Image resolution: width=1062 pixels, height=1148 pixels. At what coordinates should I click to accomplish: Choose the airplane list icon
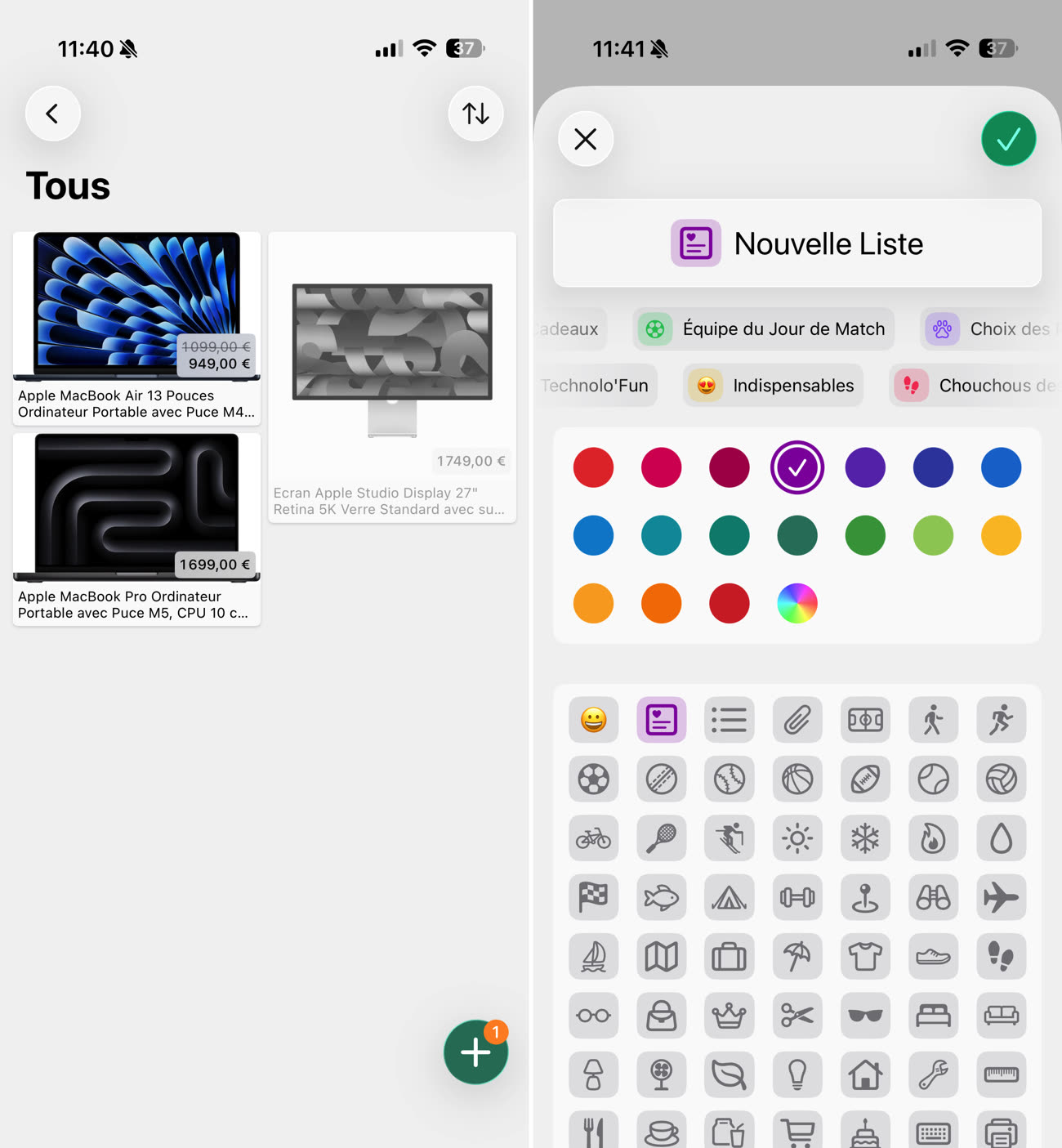1001,897
